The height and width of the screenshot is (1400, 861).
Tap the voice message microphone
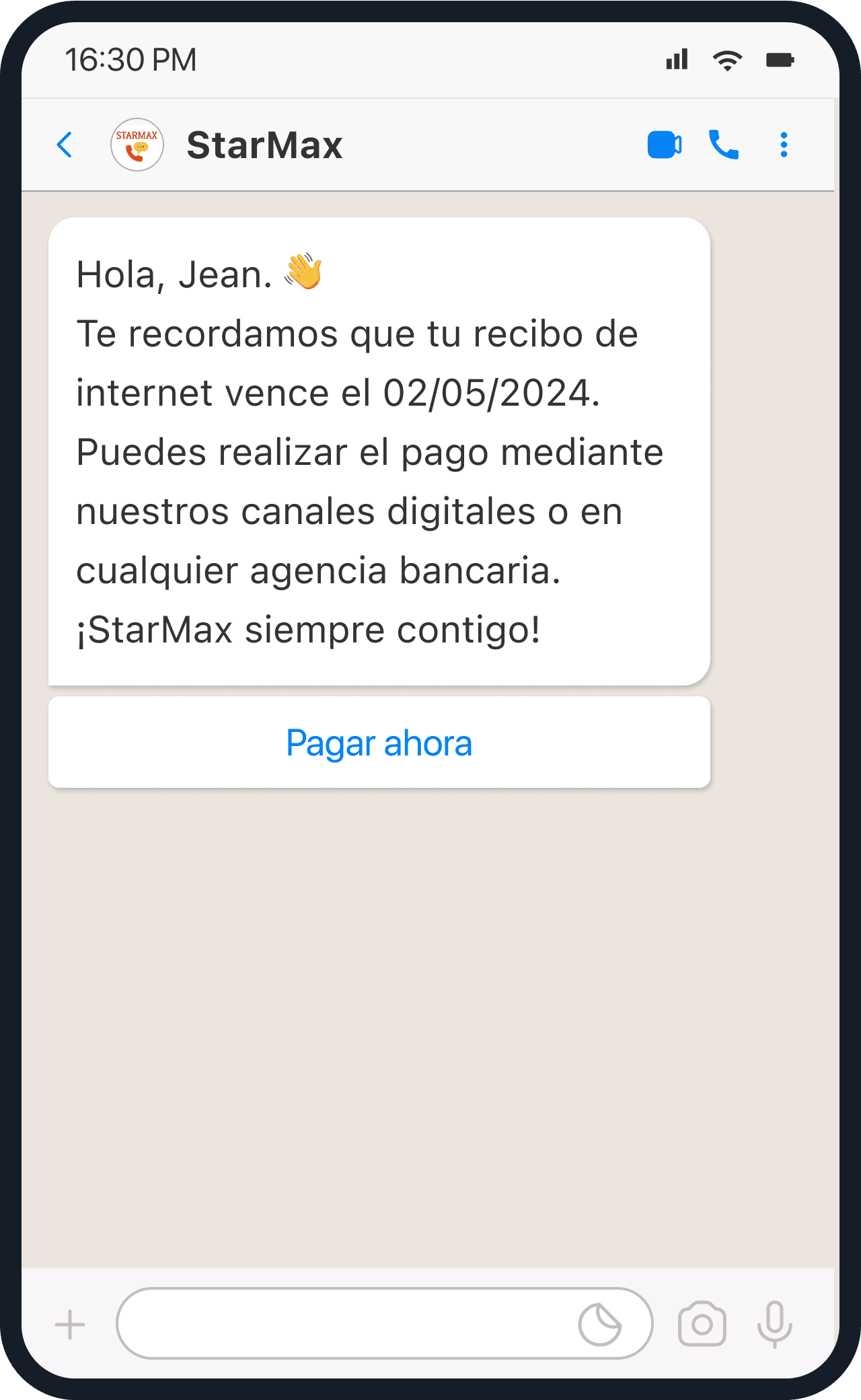[x=774, y=1324]
